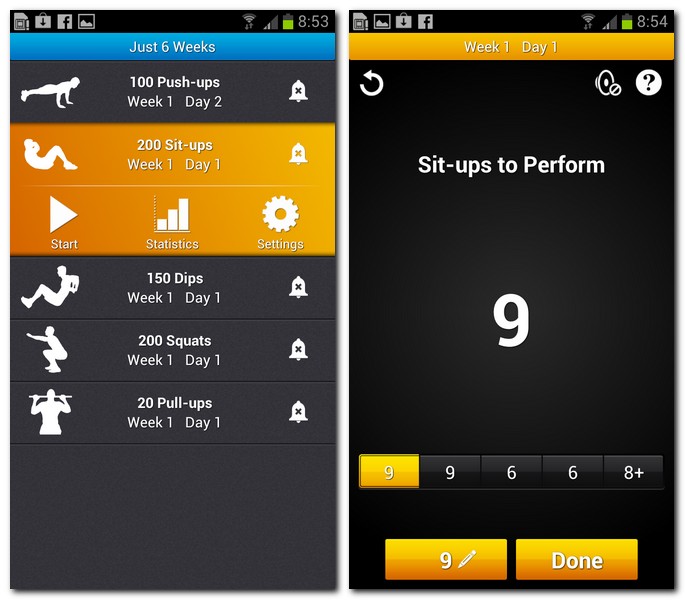Image resolution: width=685 pixels, height=600 pixels.
Task: Edit the count with pencil button
Action: [x=446, y=560]
